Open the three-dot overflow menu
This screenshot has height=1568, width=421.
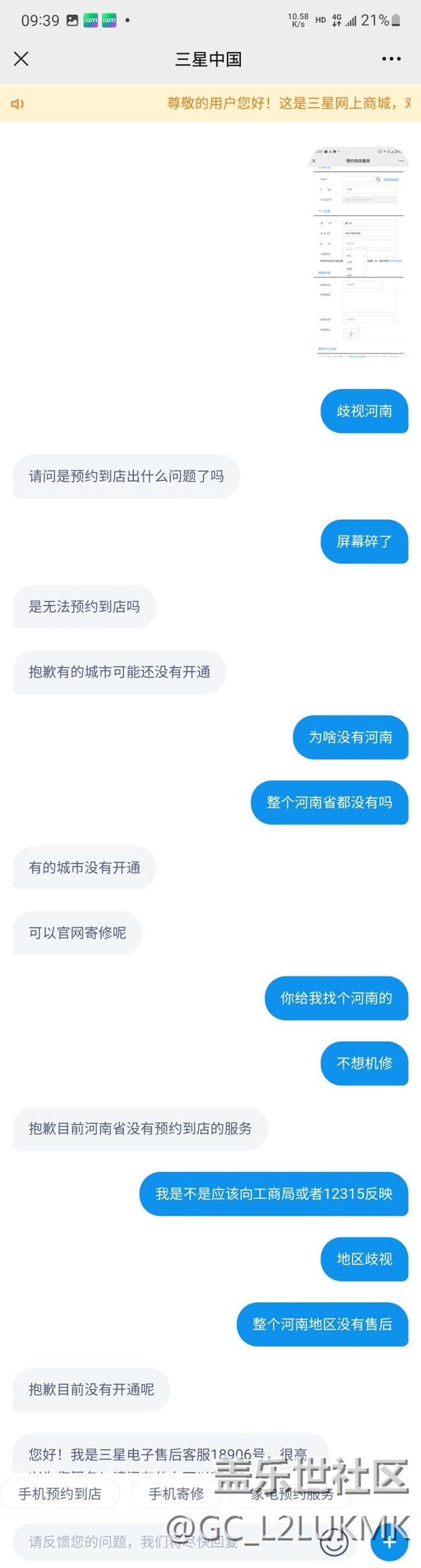[391, 59]
